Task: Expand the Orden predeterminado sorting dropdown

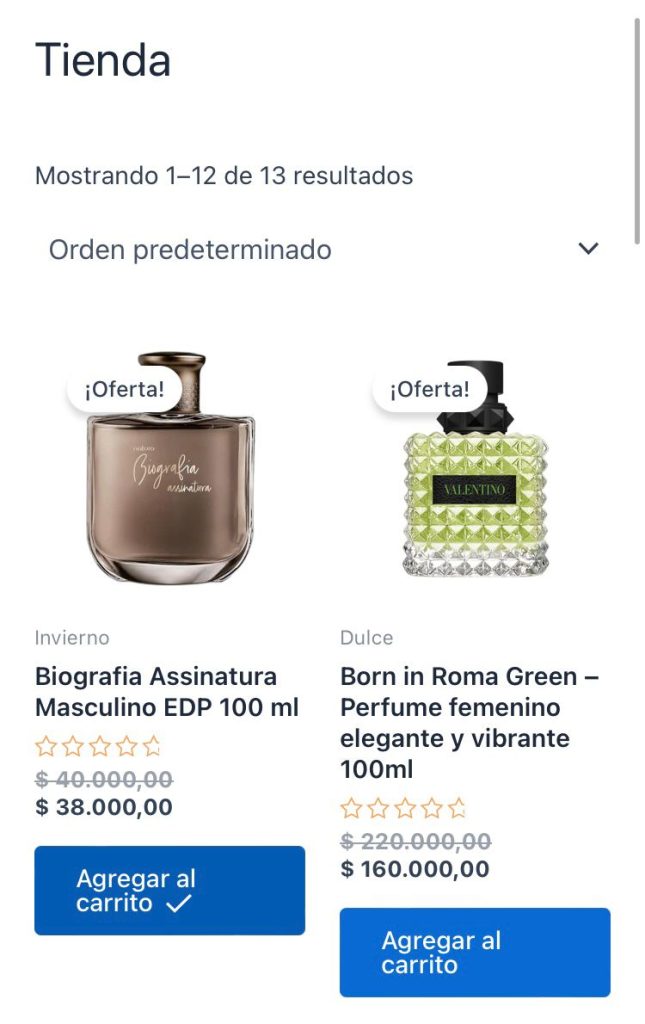Action: tap(322, 249)
